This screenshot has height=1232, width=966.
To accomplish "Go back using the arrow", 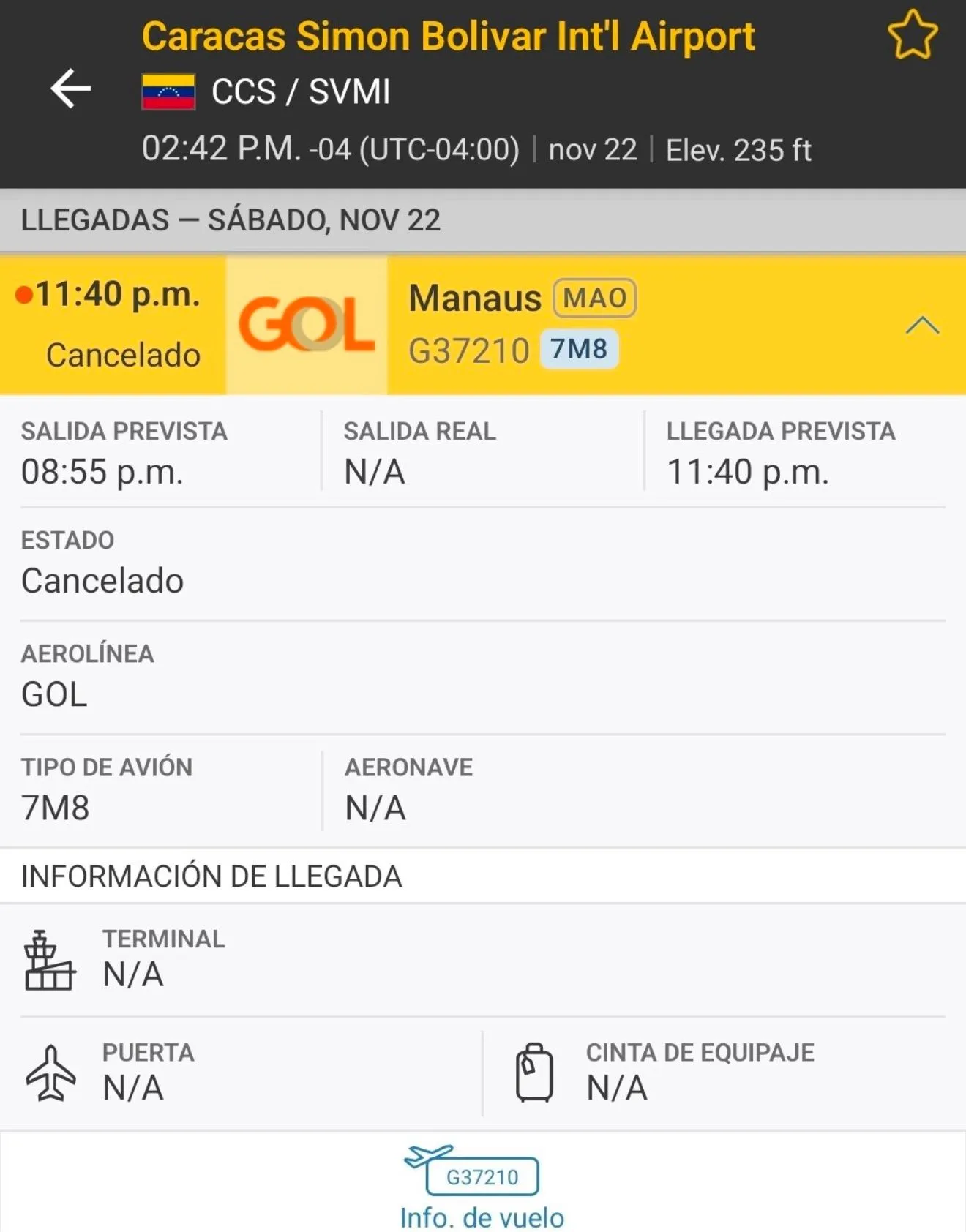I will click(71, 89).
